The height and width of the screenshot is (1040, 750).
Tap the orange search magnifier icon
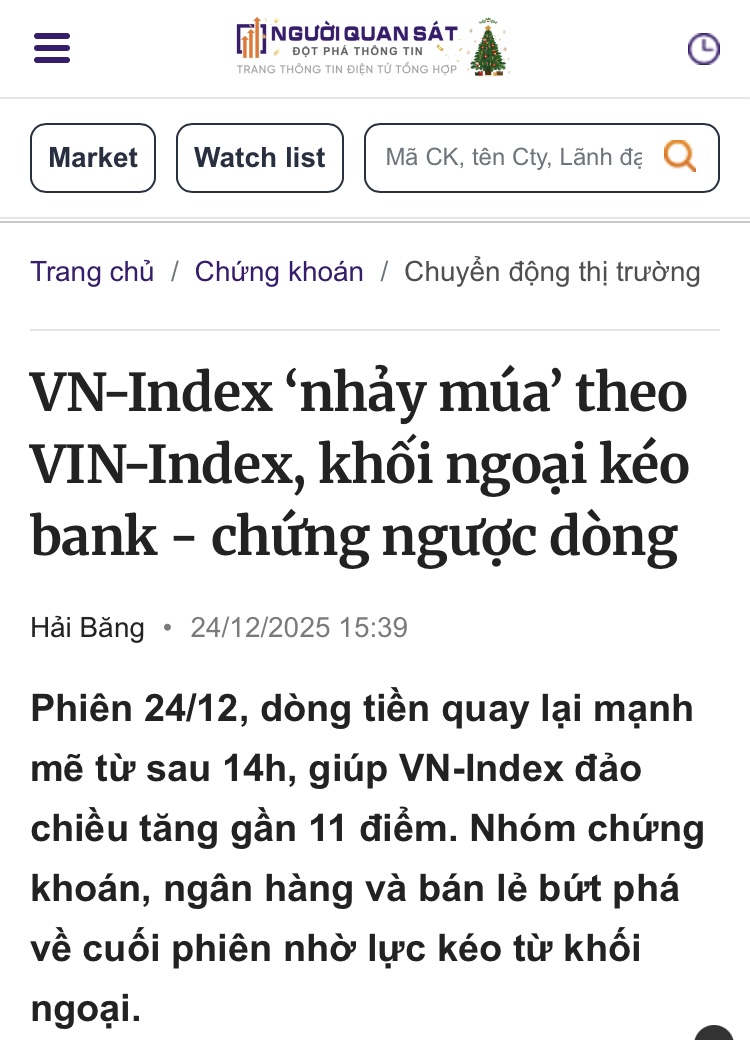[680, 157]
